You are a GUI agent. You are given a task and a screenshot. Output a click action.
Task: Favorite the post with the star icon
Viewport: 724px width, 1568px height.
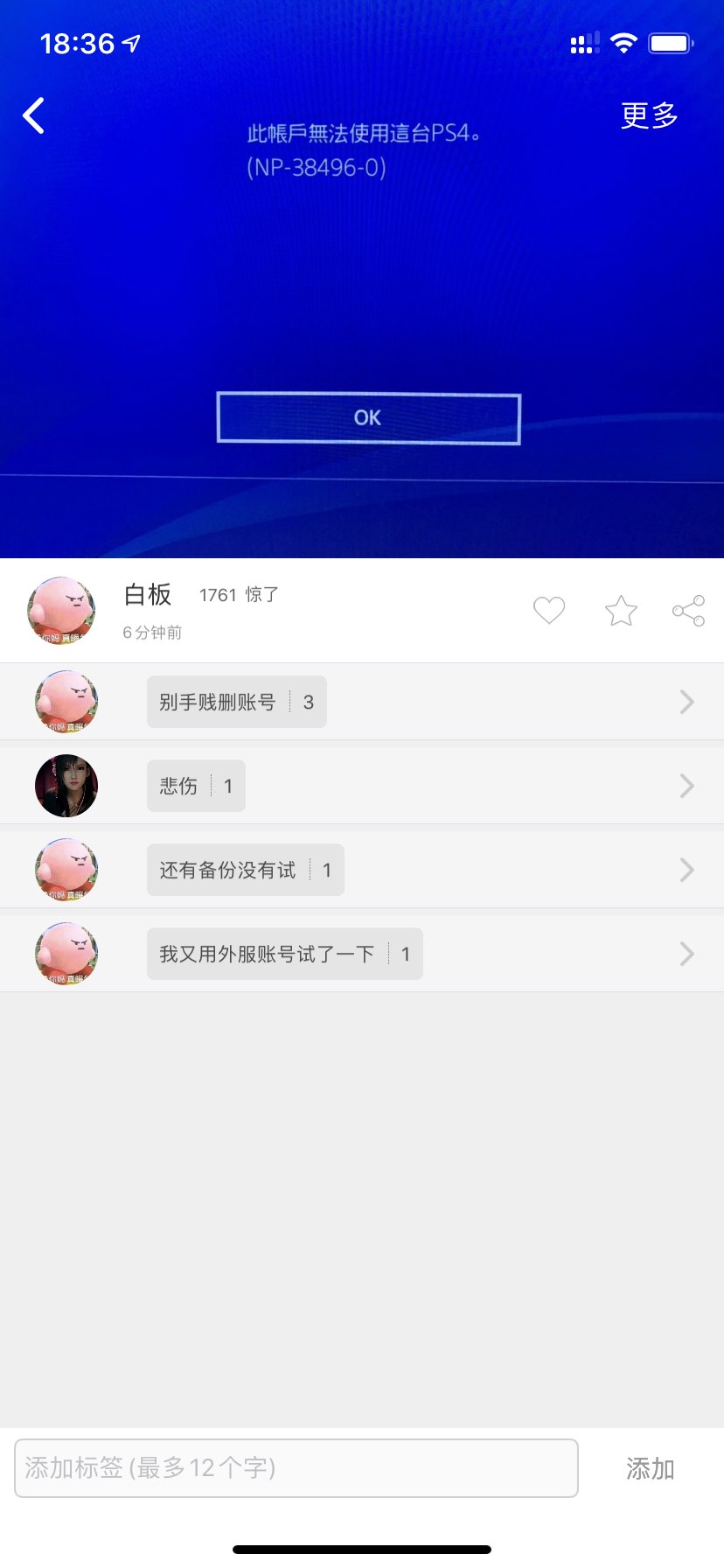point(621,610)
